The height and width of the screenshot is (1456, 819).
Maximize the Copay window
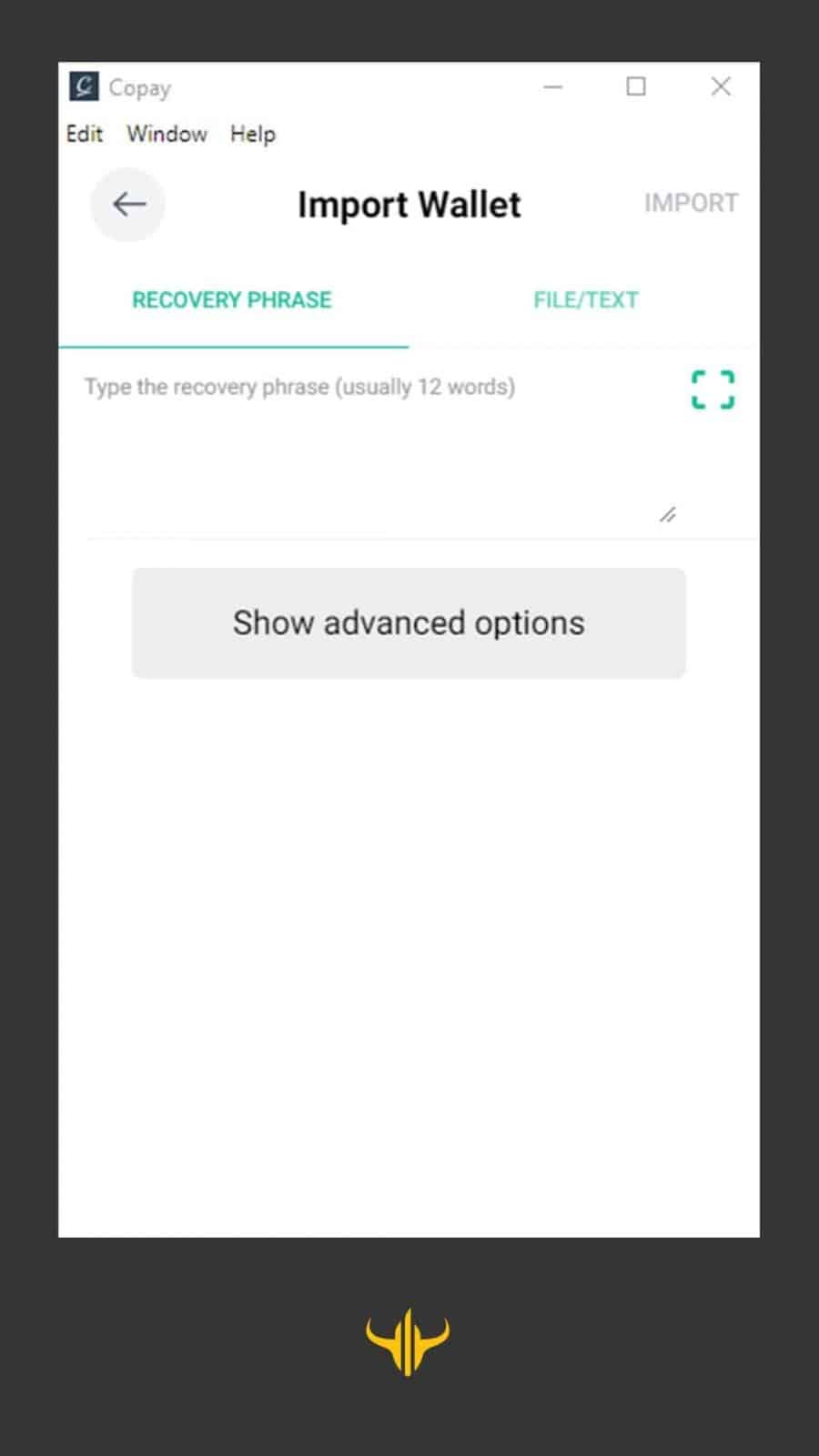tap(636, 86)
